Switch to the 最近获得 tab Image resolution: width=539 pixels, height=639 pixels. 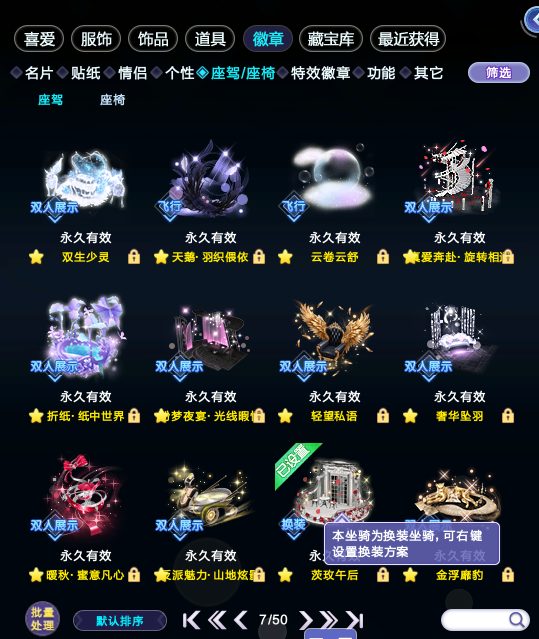point(408,39)
